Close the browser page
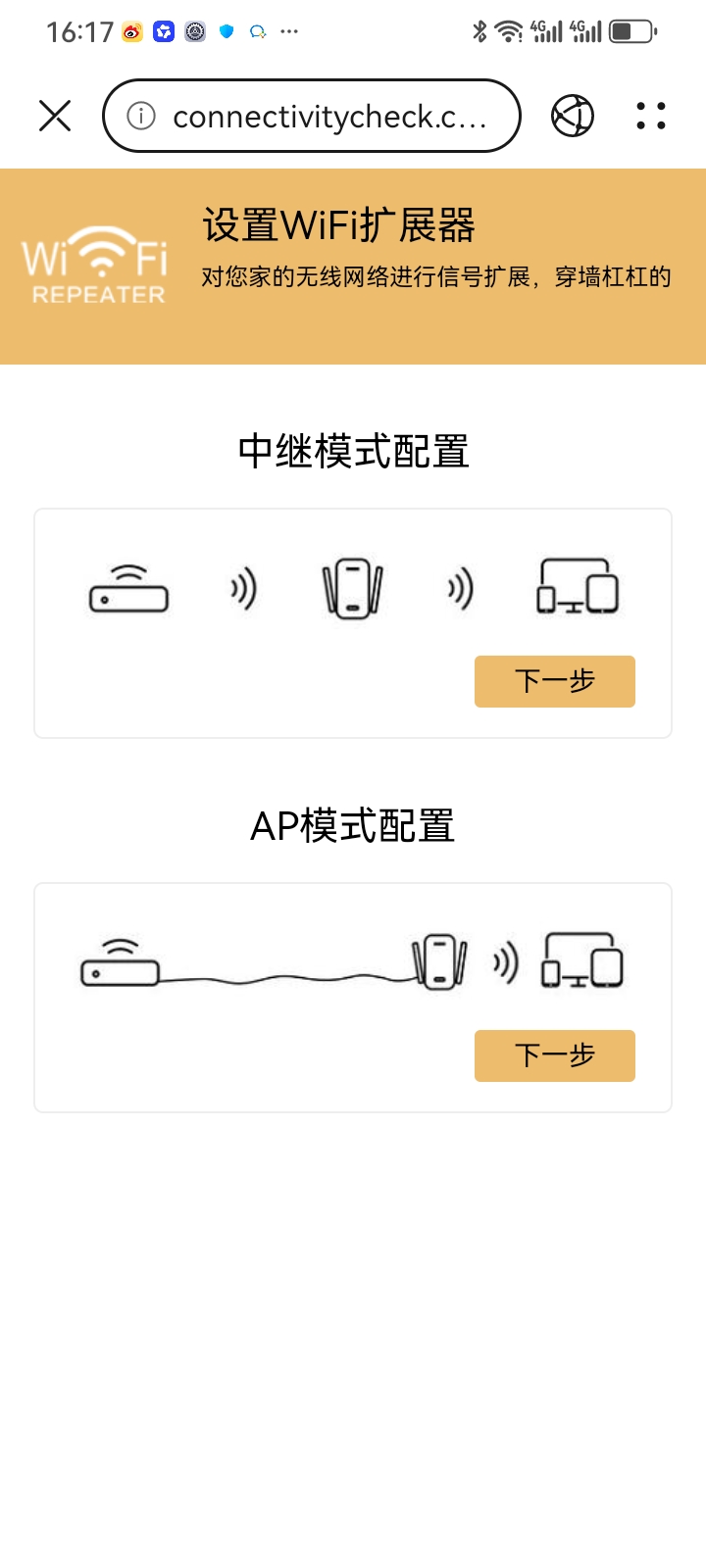The width and height of the screenshot is (706, 1568). (x=55, y=116)
